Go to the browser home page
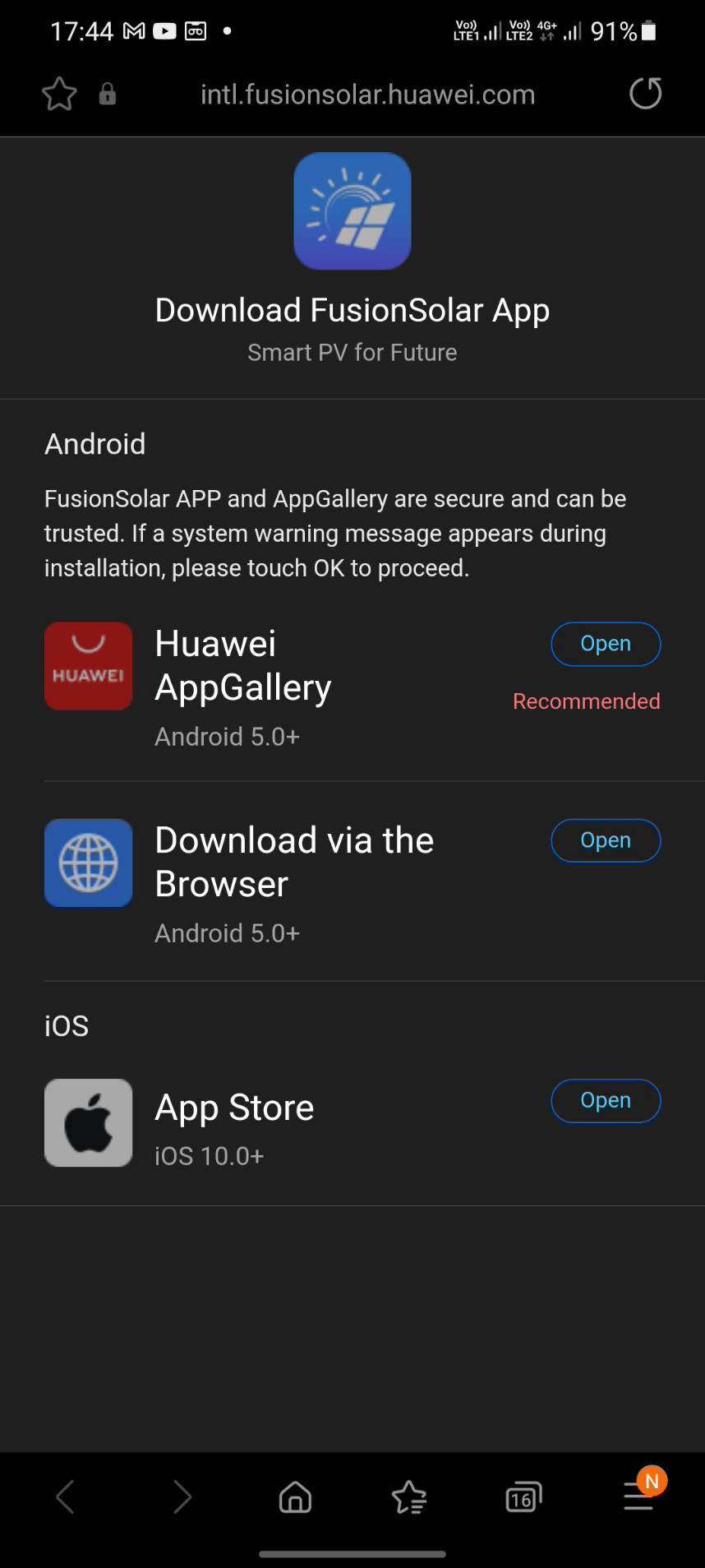The height and width of the screenshot is (1568, 705). 295,1496
